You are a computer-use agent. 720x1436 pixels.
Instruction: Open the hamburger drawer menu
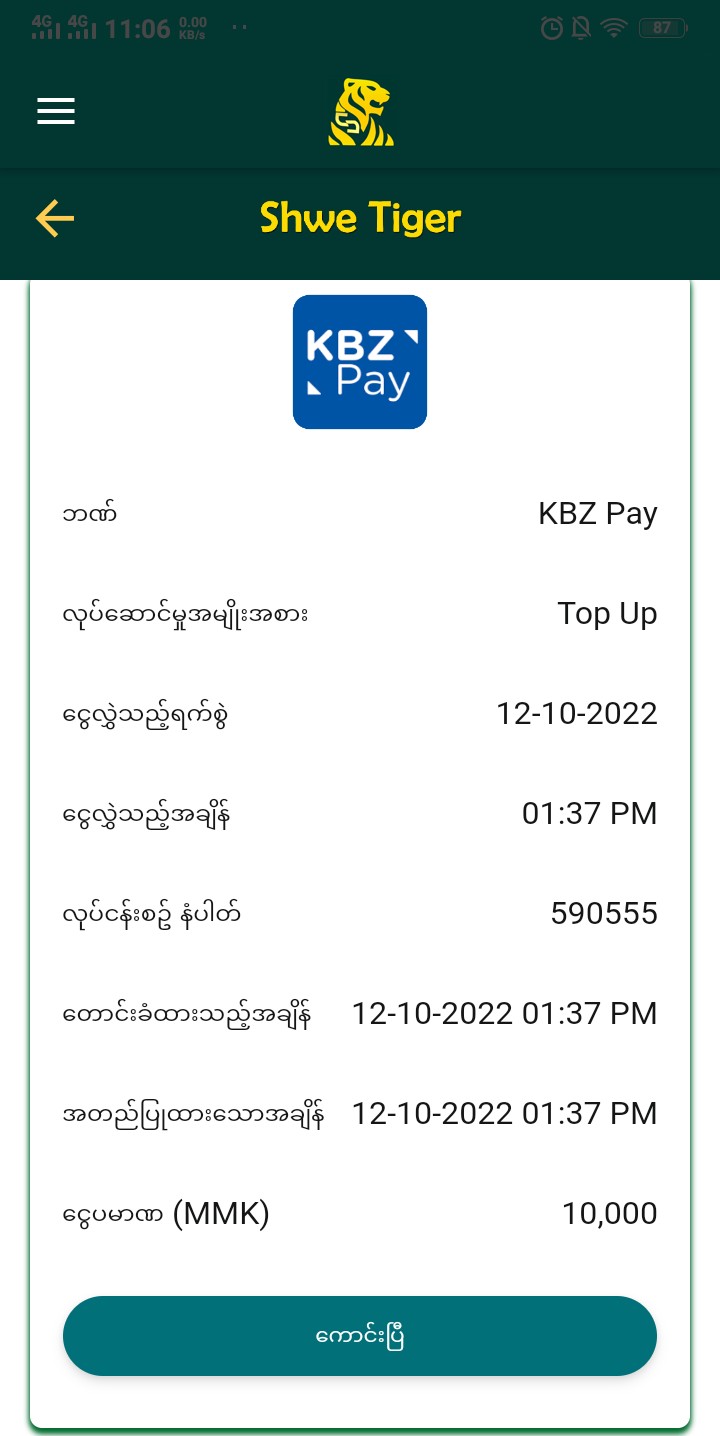click(56, 111)
